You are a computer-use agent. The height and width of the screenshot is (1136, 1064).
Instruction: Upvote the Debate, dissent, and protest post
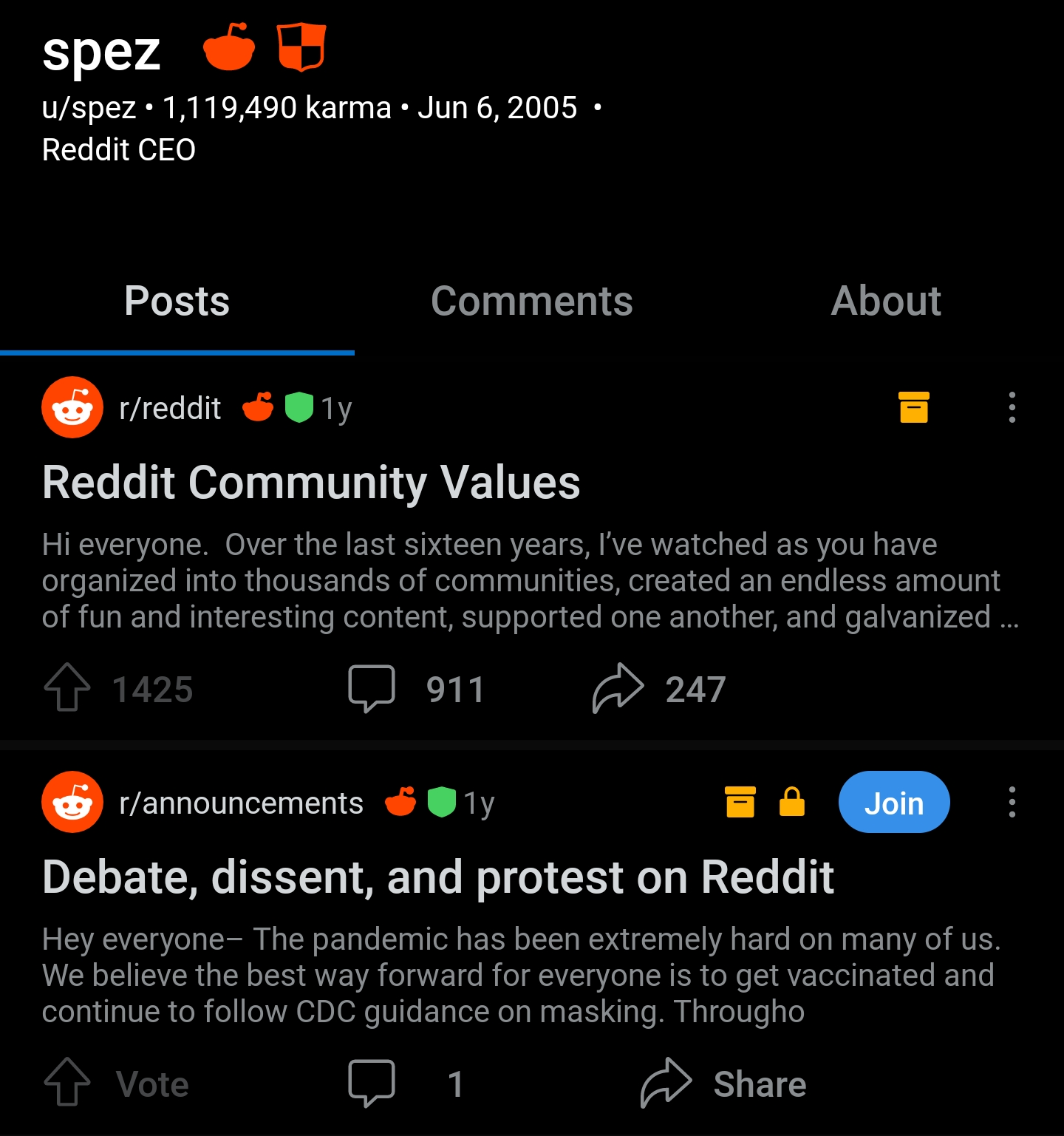(x=67, y=1083)
